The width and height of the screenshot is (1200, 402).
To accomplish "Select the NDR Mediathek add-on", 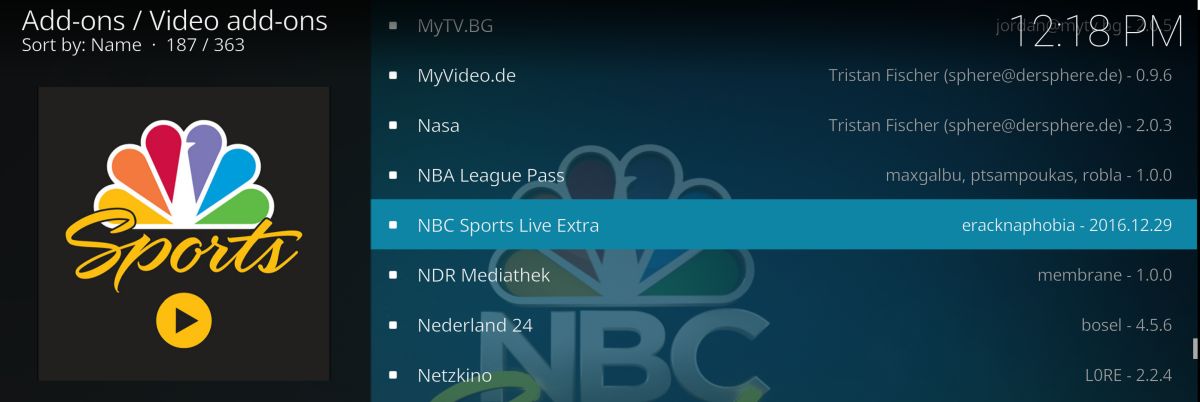I will click(483, 275).
